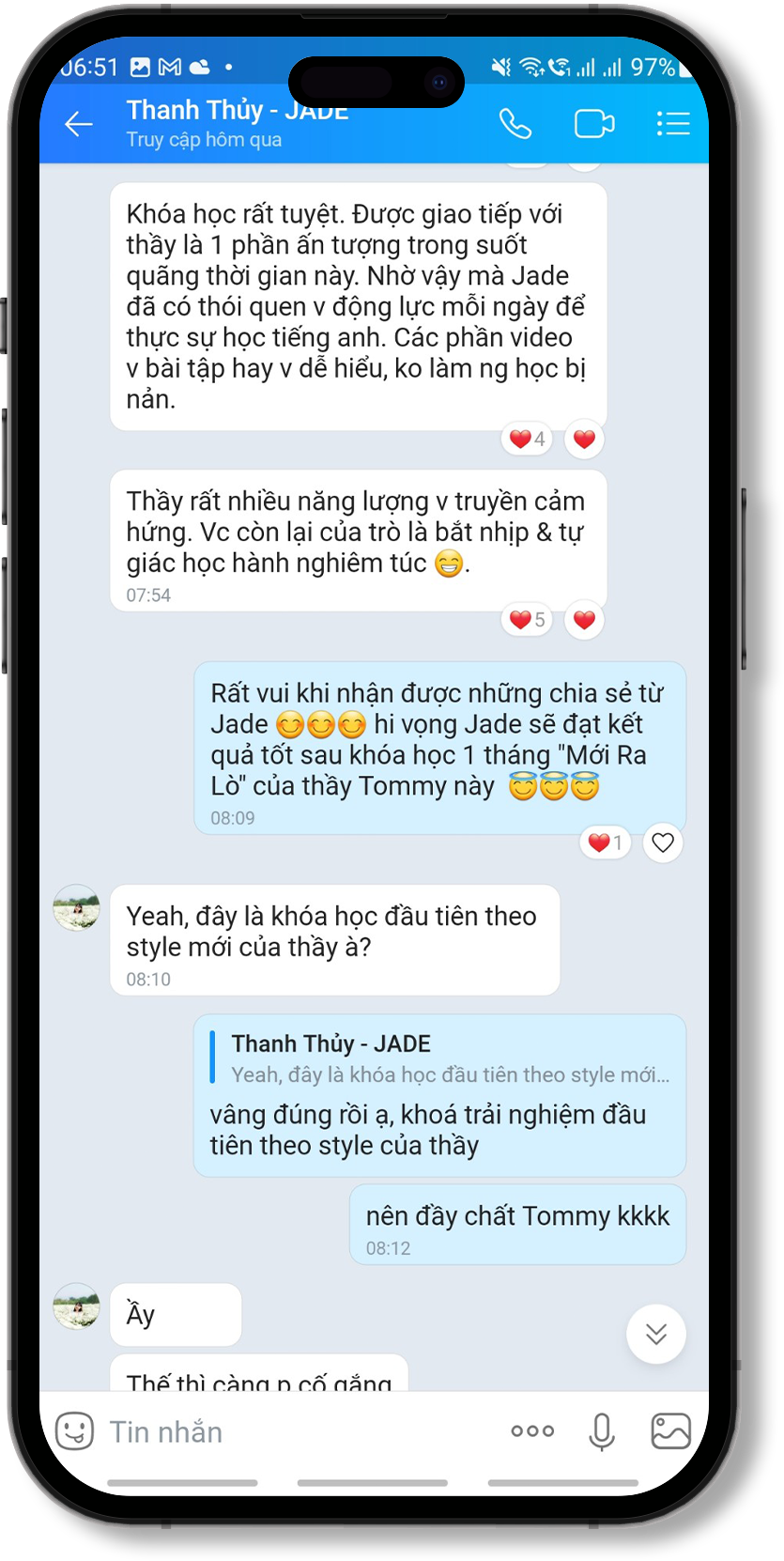Image resolution: width=784 pixels, height=1561 pixels.
Task: Start a video call with Thanh Thủy
Action: (x=594, y=124)
